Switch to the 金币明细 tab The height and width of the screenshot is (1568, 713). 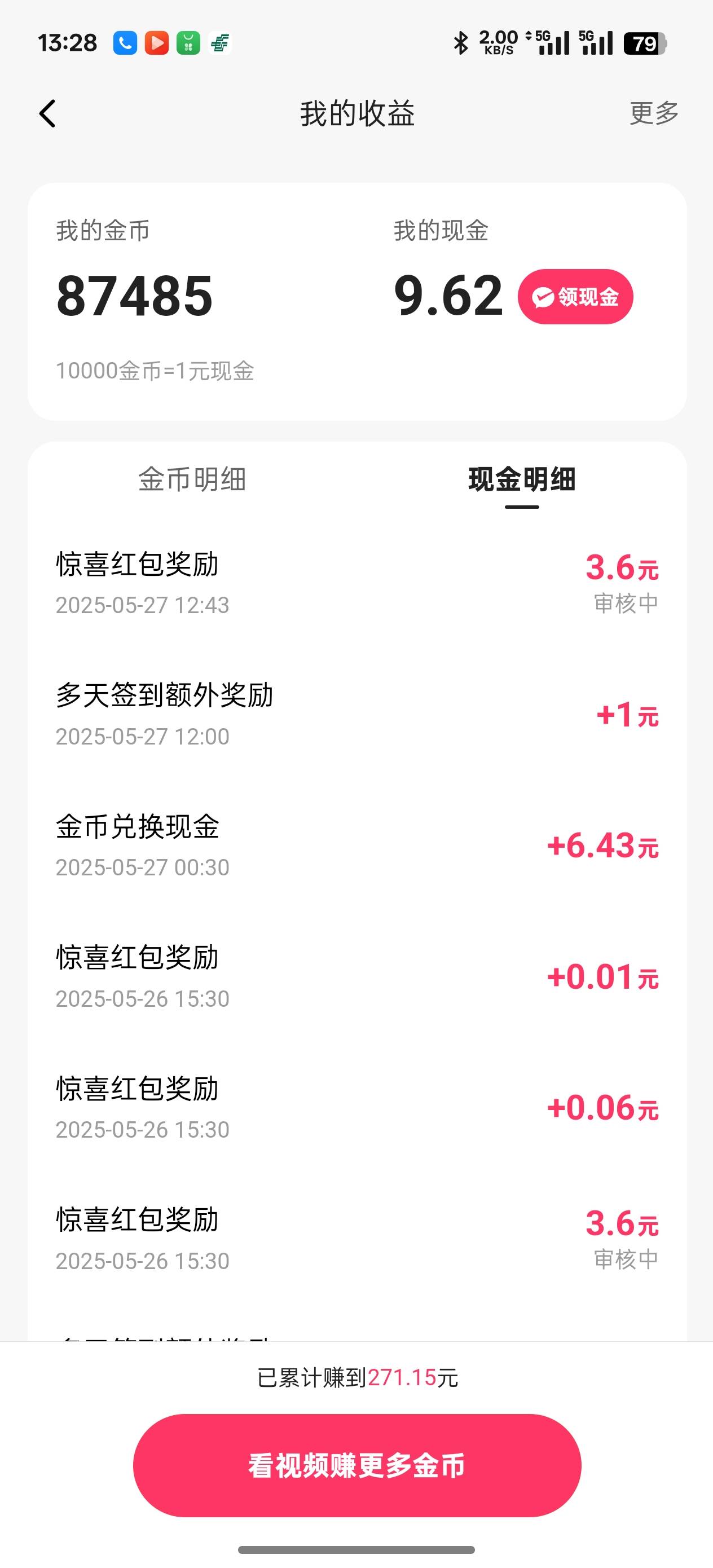192,479
